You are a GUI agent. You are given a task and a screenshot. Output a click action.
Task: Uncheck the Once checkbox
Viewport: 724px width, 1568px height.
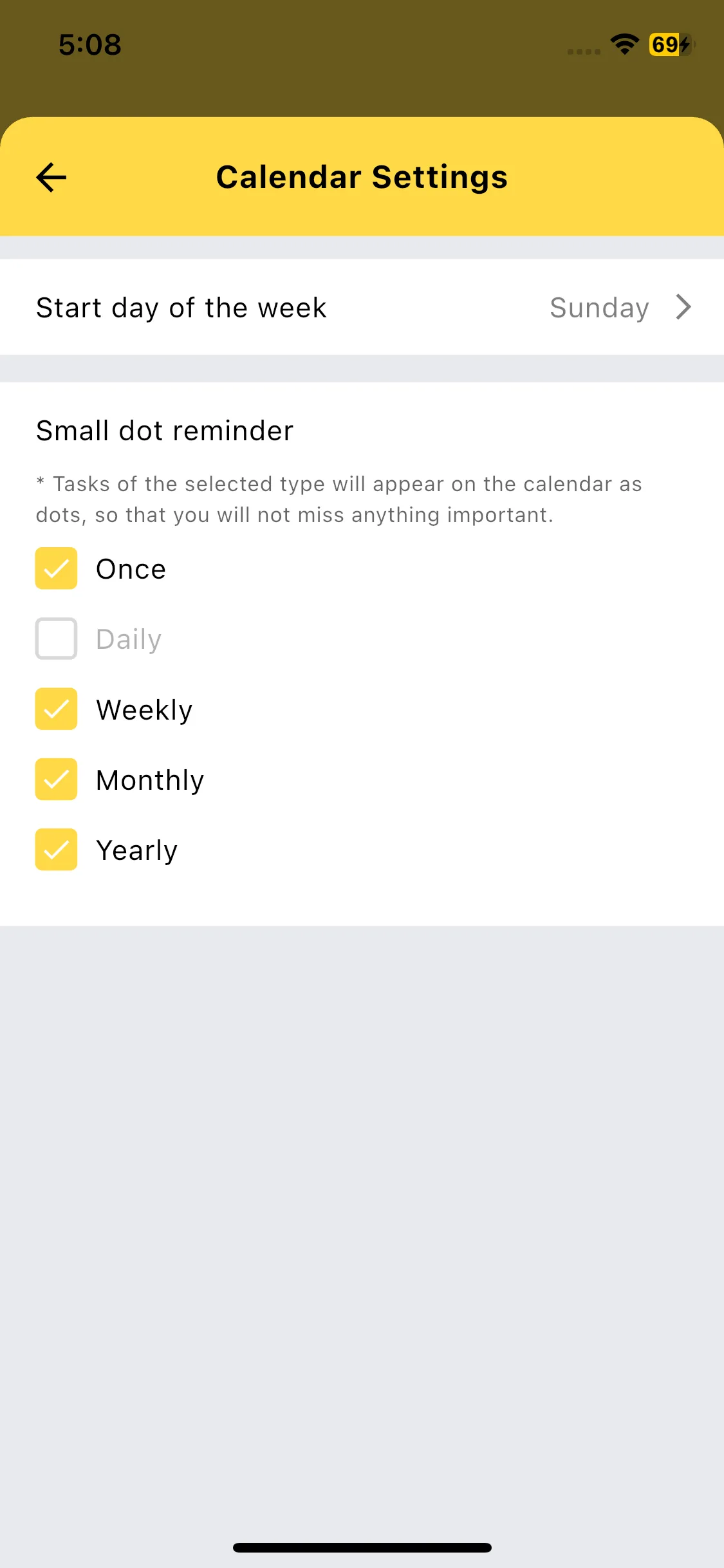tap(57, 568)
